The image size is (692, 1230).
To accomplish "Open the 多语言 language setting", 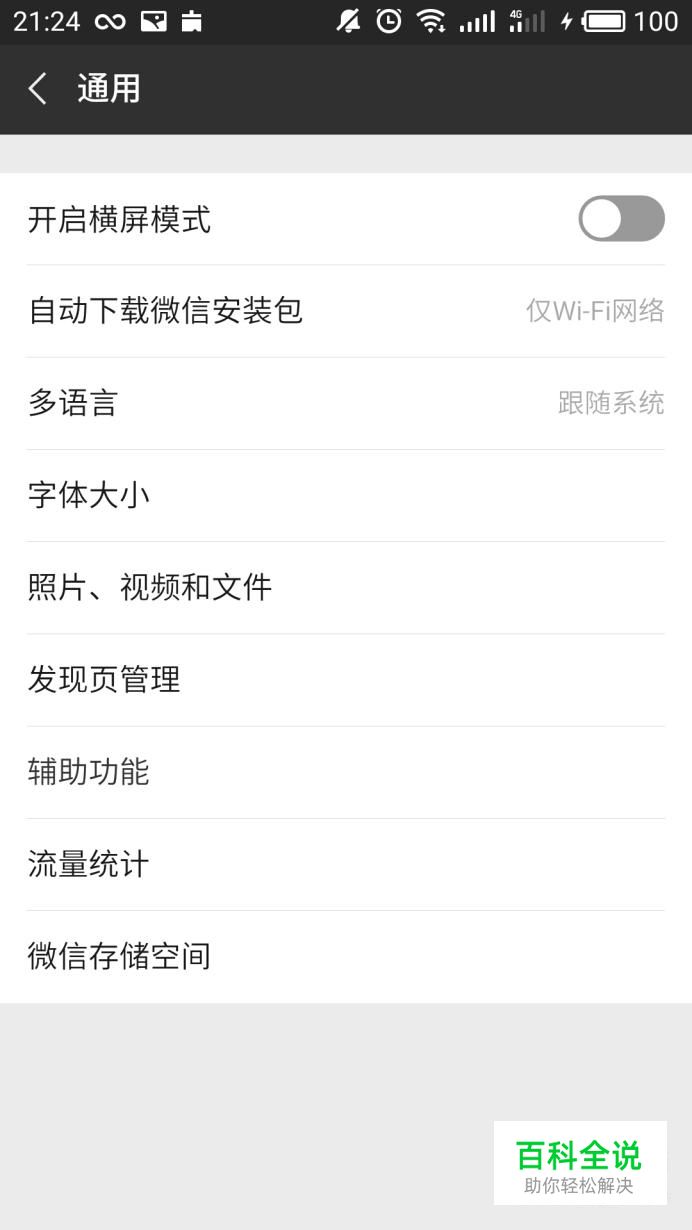I will point(346,403).
